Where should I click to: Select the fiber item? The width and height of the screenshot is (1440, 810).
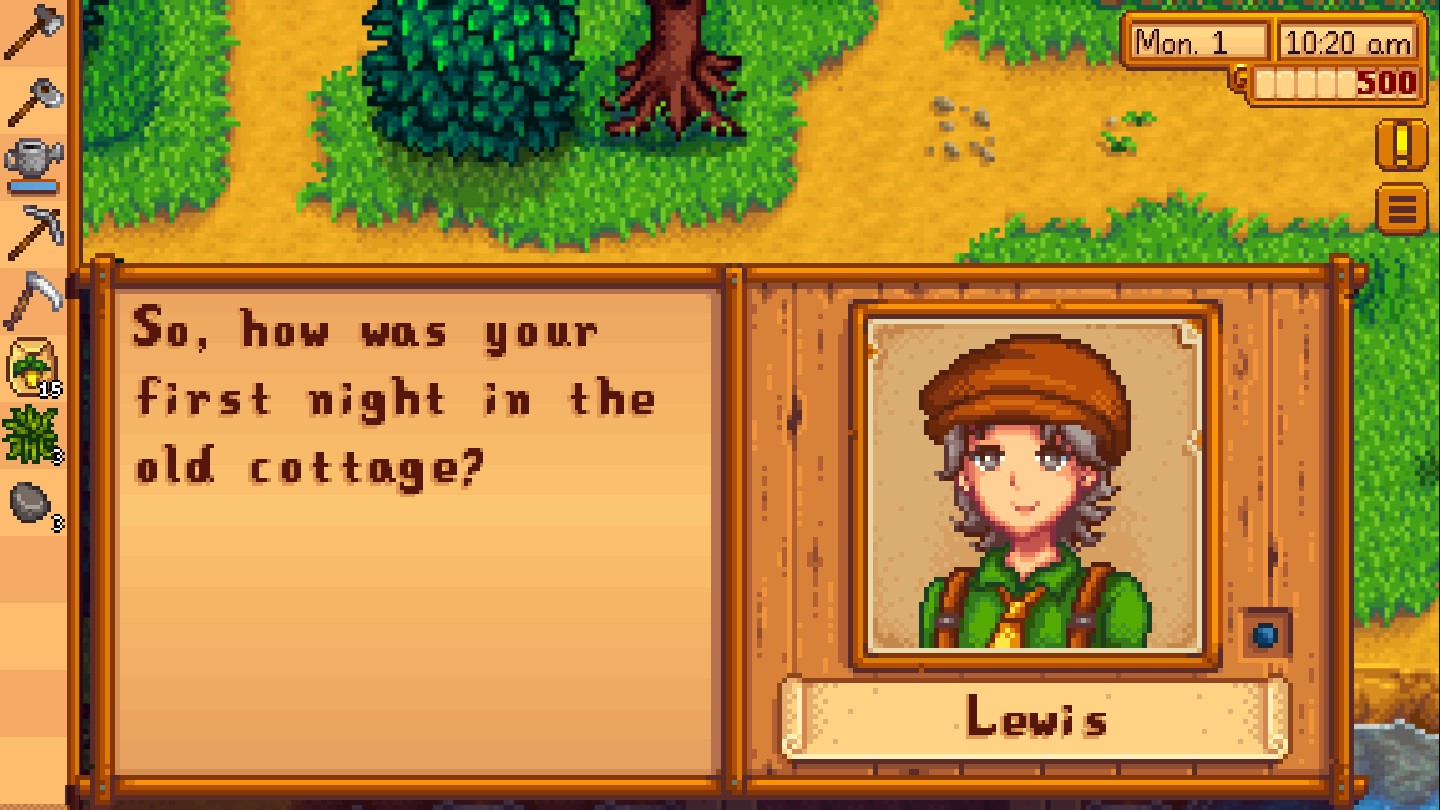point(33,435)
